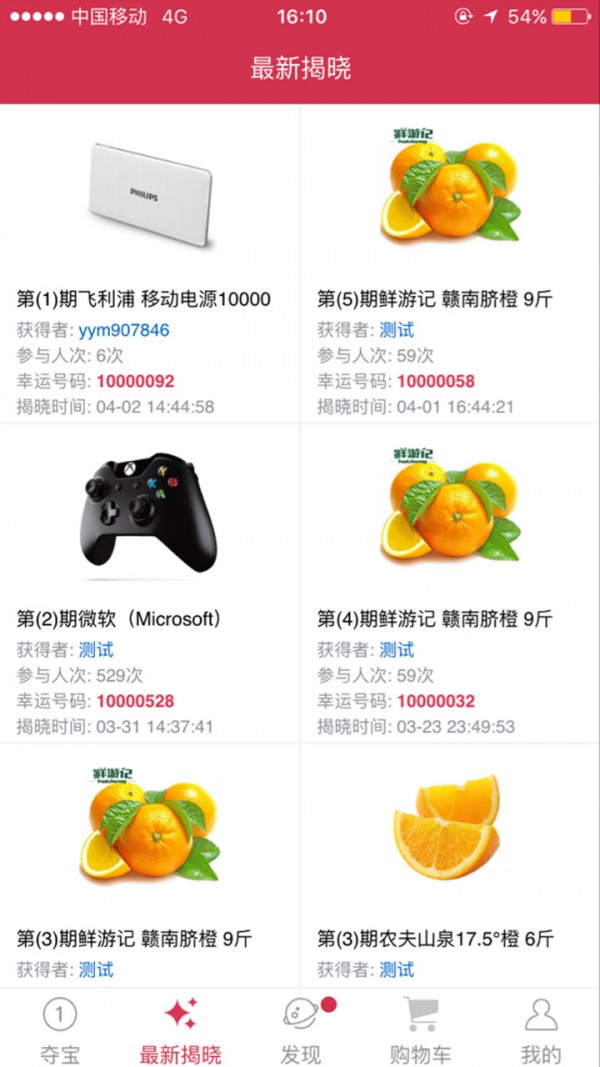Tap winner 测试 under 第(5)期鲜游记
600x1067 pixels.
point(396,330)
